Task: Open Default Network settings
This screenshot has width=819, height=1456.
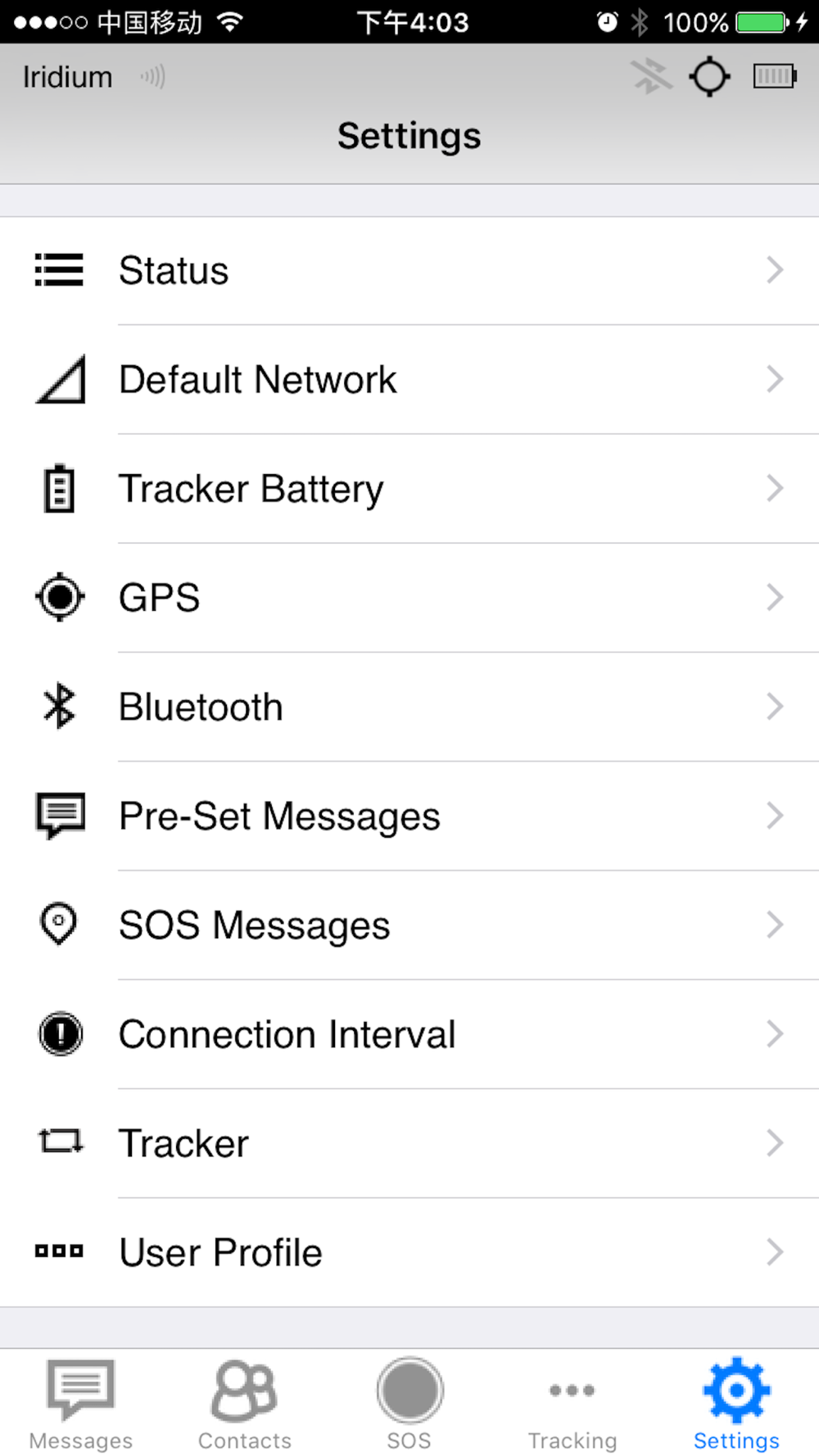Action: point(409,379)
